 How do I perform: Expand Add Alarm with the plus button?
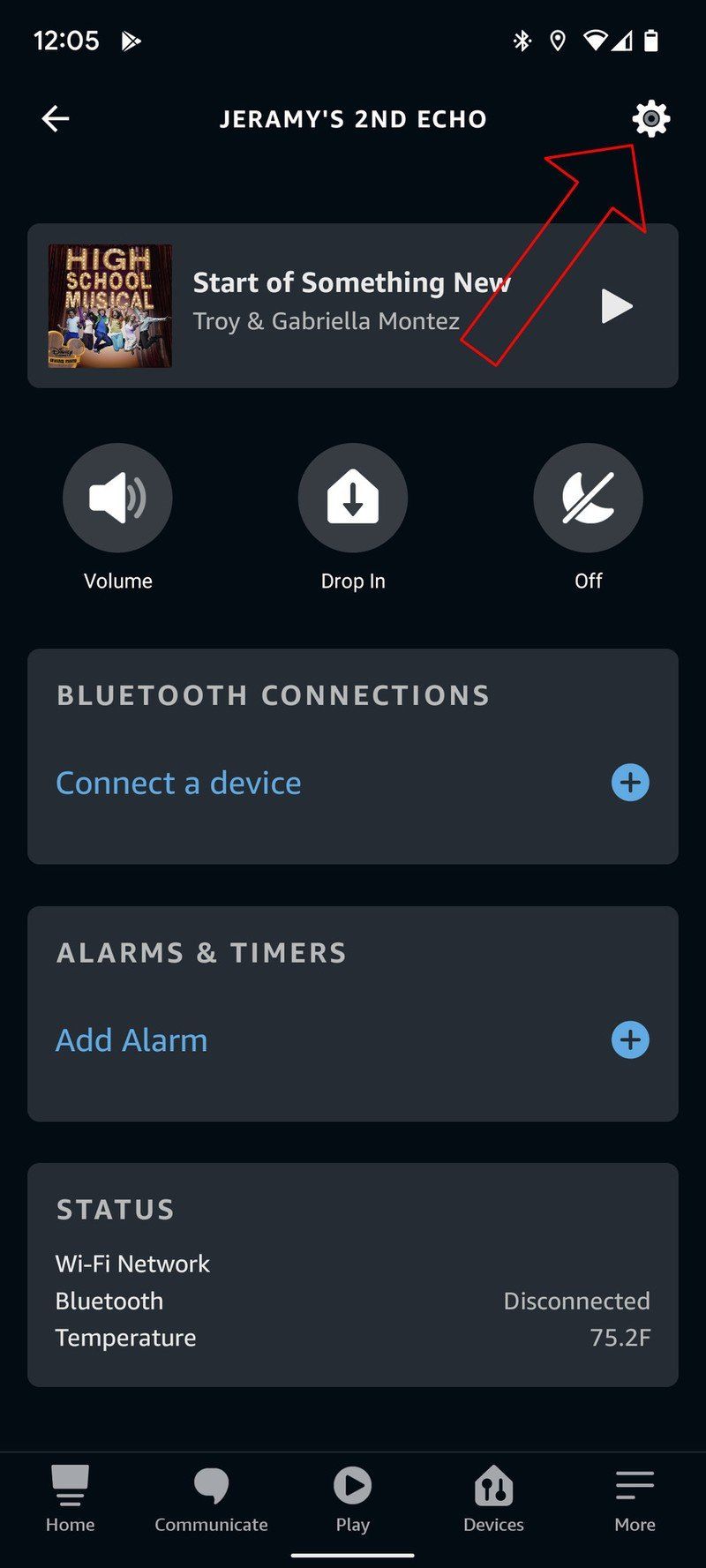point(629,1039)
